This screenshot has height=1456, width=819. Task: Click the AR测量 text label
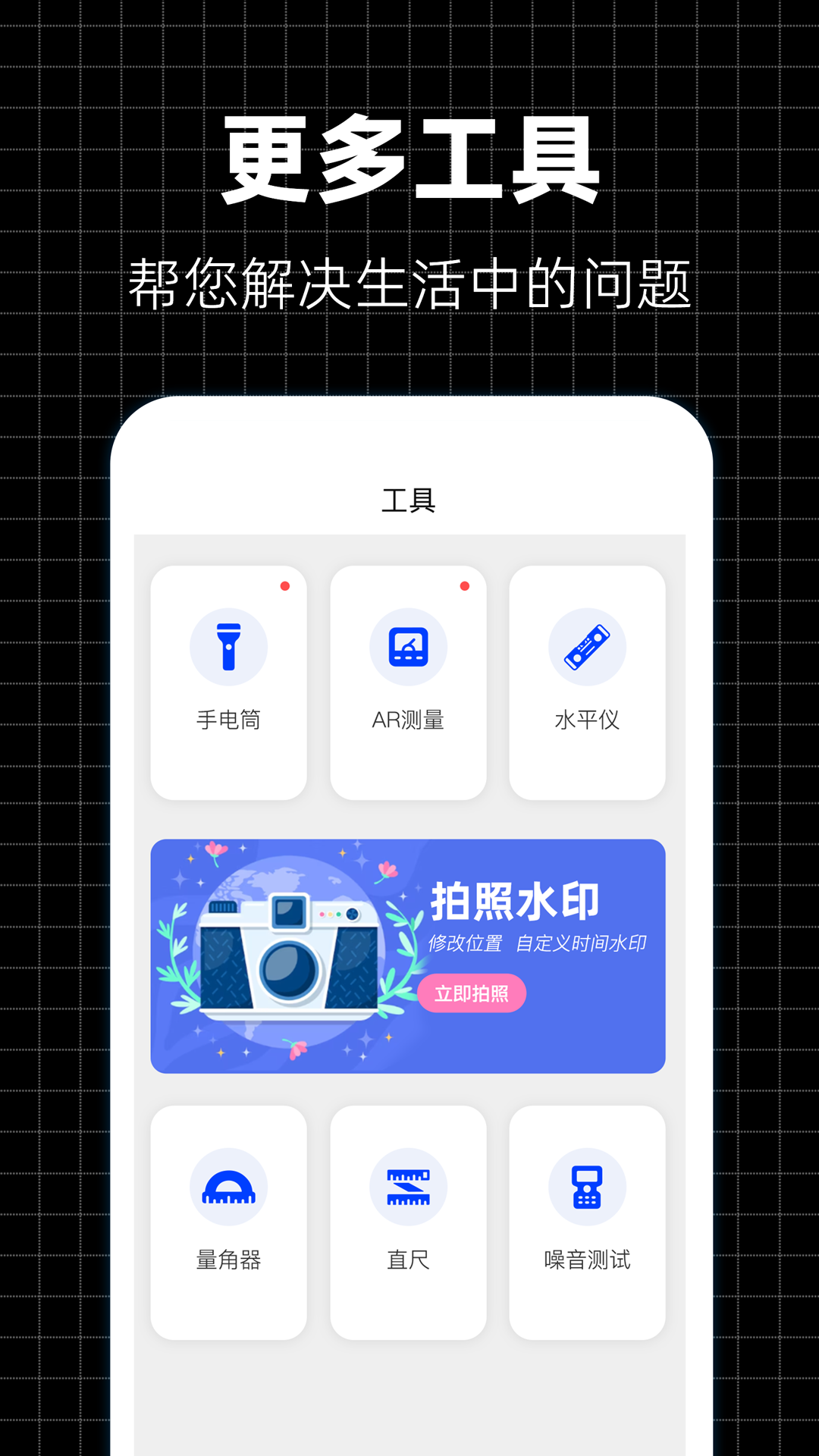[409, 720]
